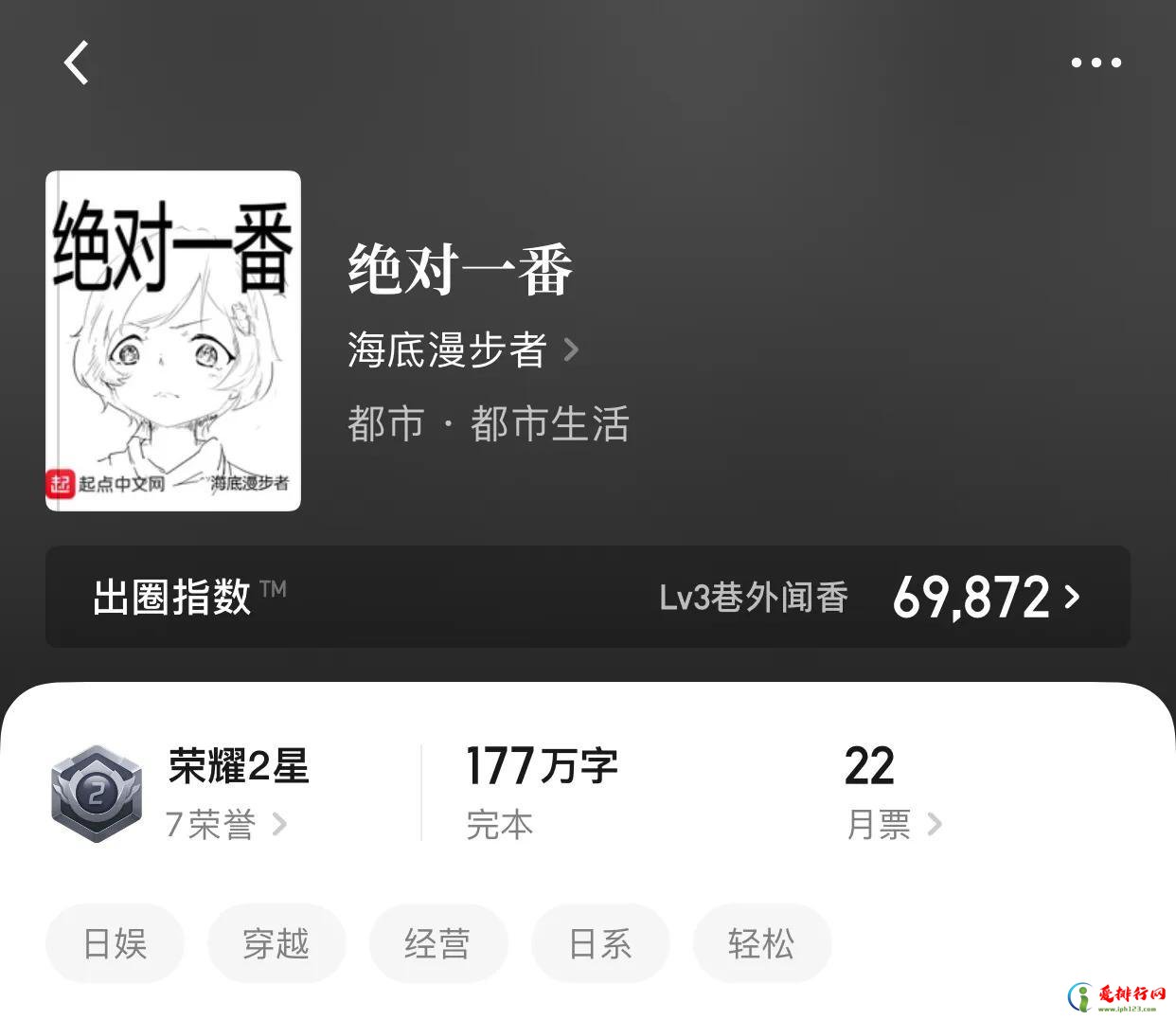The width and height of the screenshot is (1176, 1020).
Task: Select the 日娱 tag chip
Action: (x=115, y=943)
